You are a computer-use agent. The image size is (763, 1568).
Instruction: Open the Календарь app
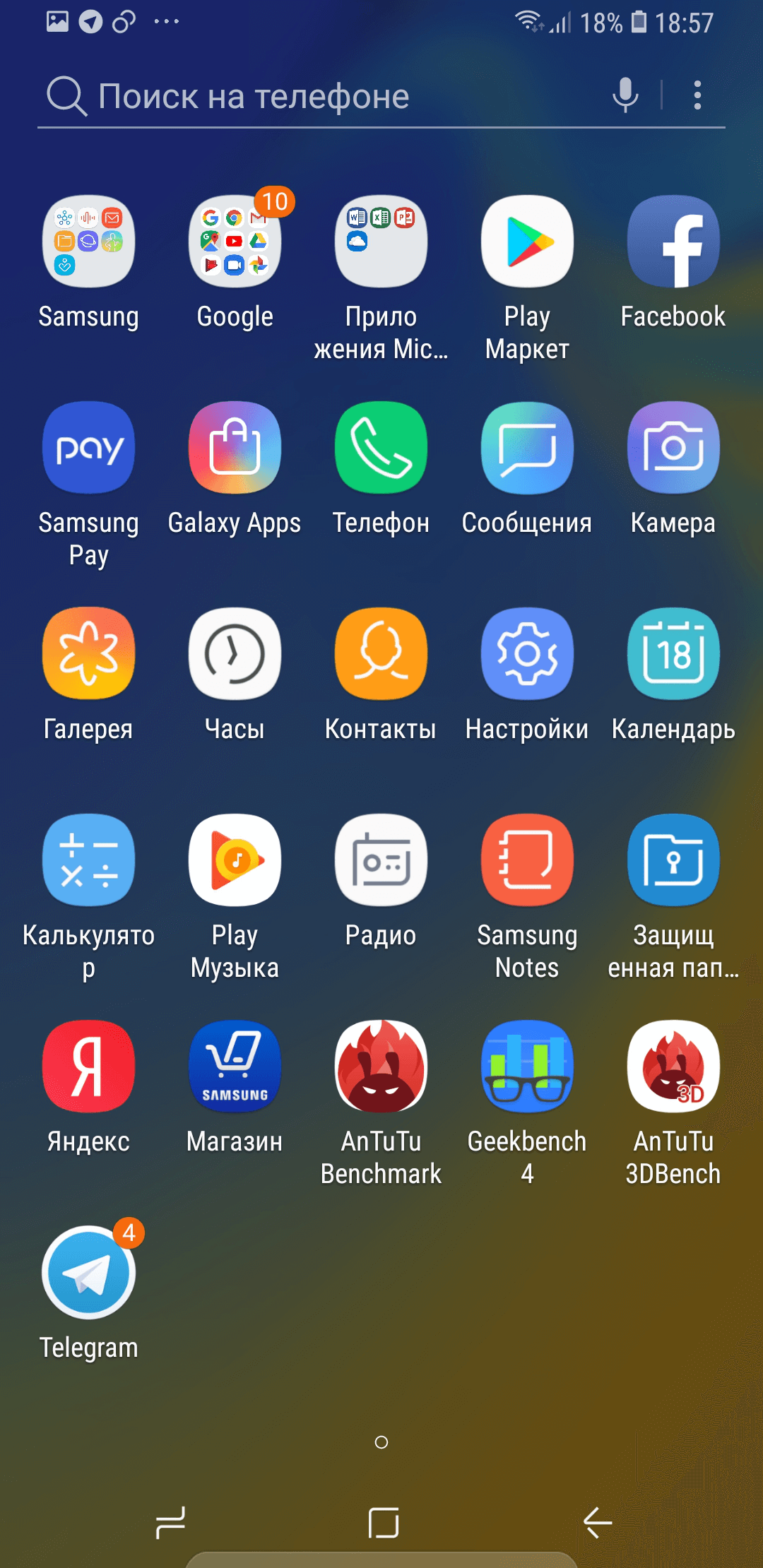pyautogui.click(x=673, y=654)
